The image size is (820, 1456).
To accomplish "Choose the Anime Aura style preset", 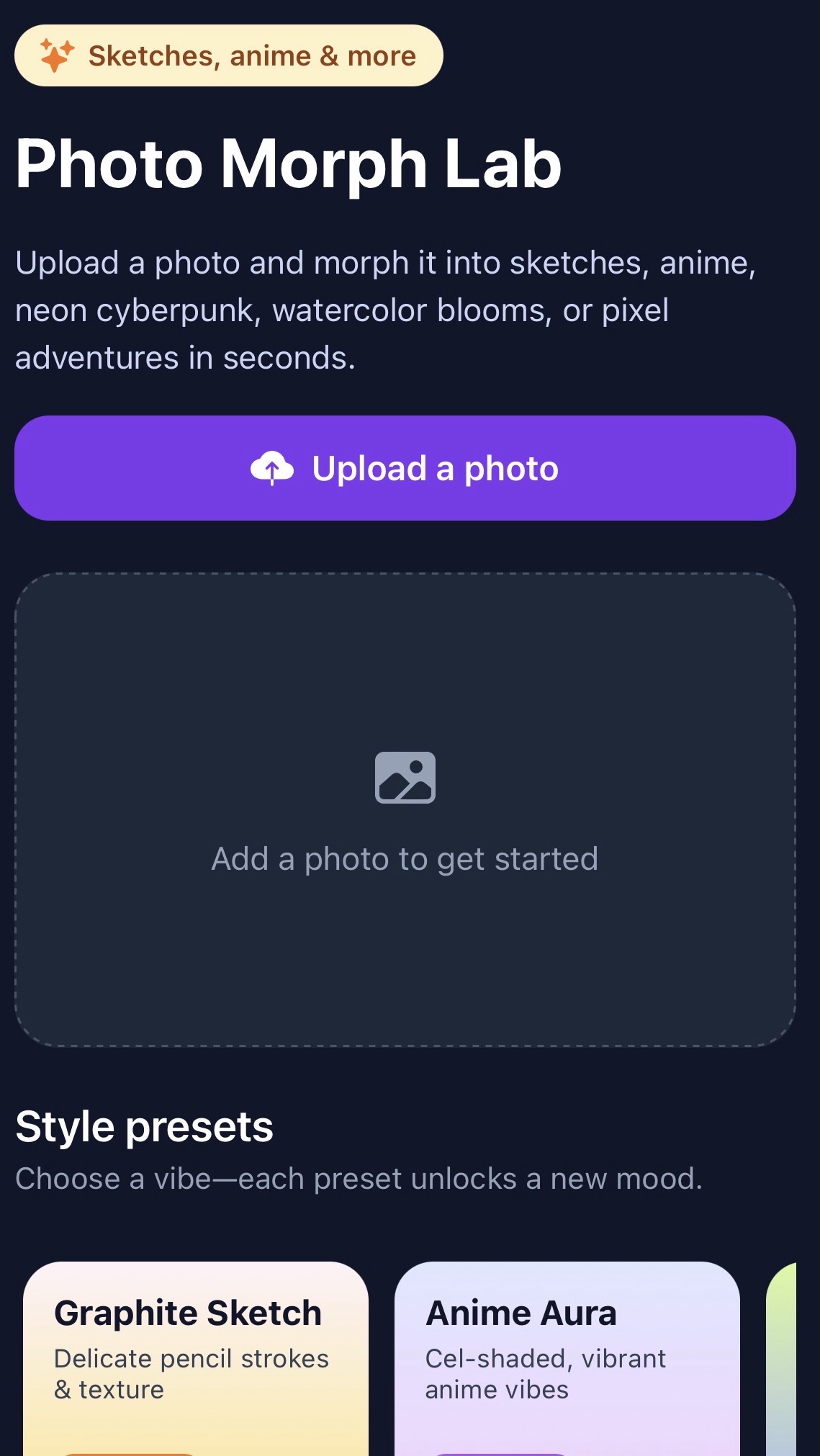I will point(567,1354).
